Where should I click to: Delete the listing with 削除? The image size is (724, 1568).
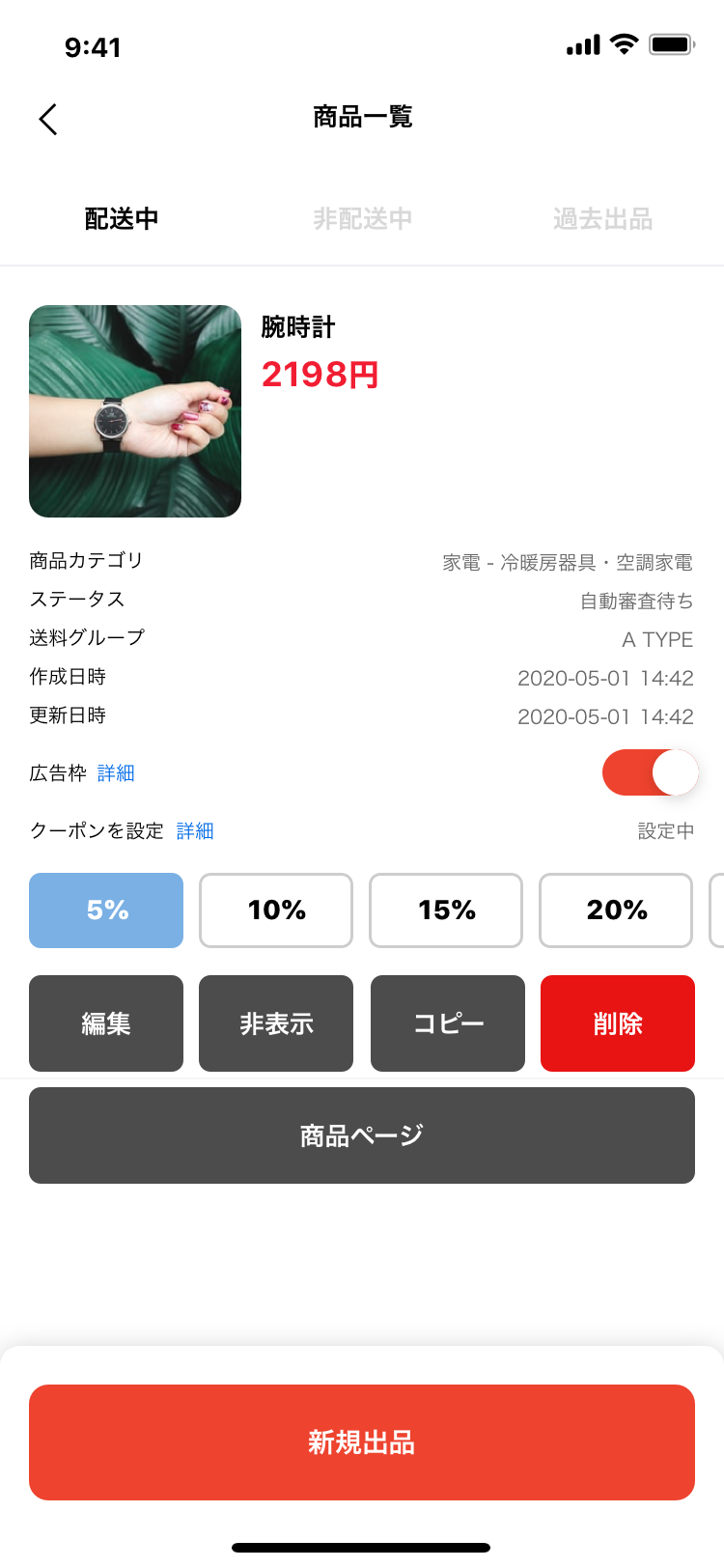(618, 1023)
